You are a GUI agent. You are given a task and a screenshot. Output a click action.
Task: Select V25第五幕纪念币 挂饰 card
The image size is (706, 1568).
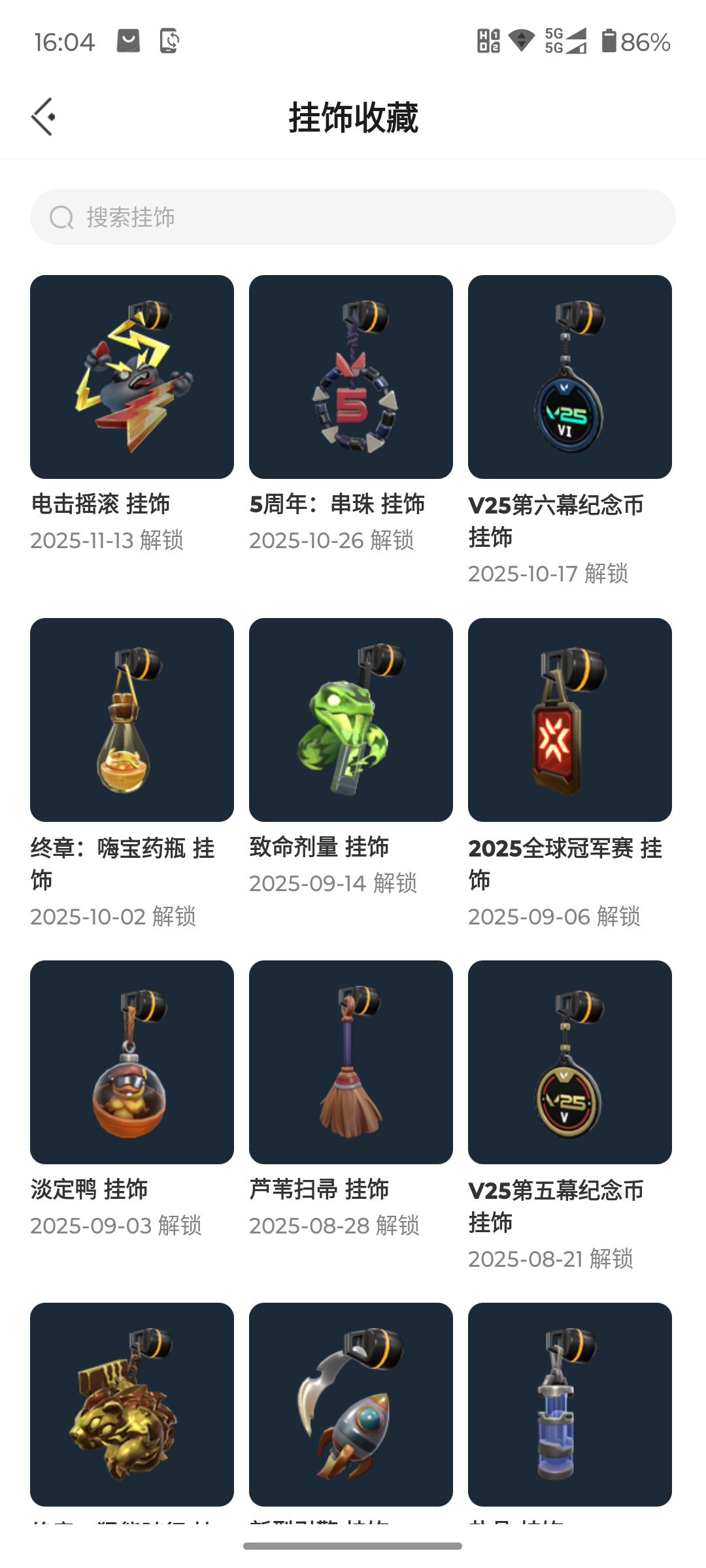(570, 1062)
